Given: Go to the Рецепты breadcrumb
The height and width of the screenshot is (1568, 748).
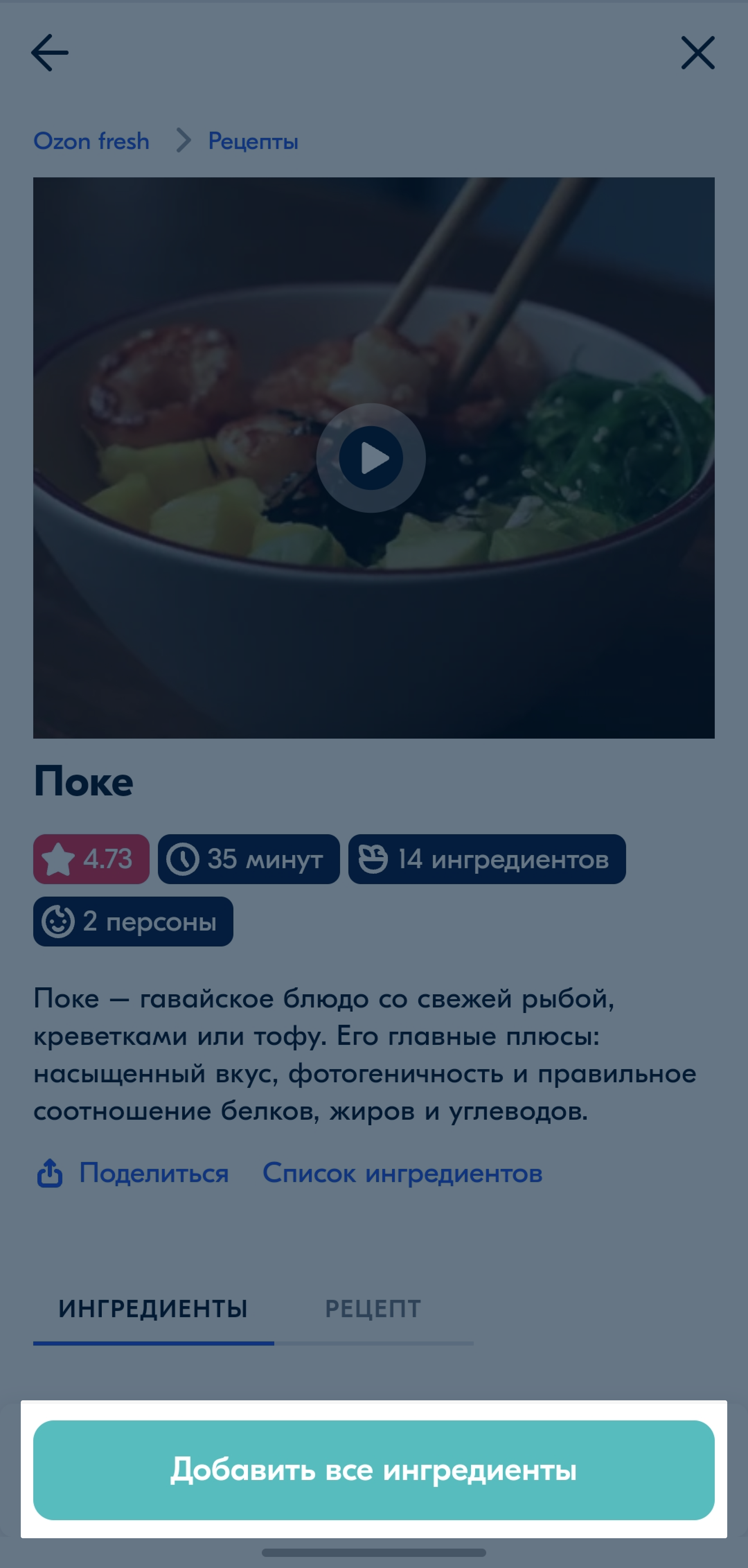Looking at the screenshot, I should (x=253, y=141).
